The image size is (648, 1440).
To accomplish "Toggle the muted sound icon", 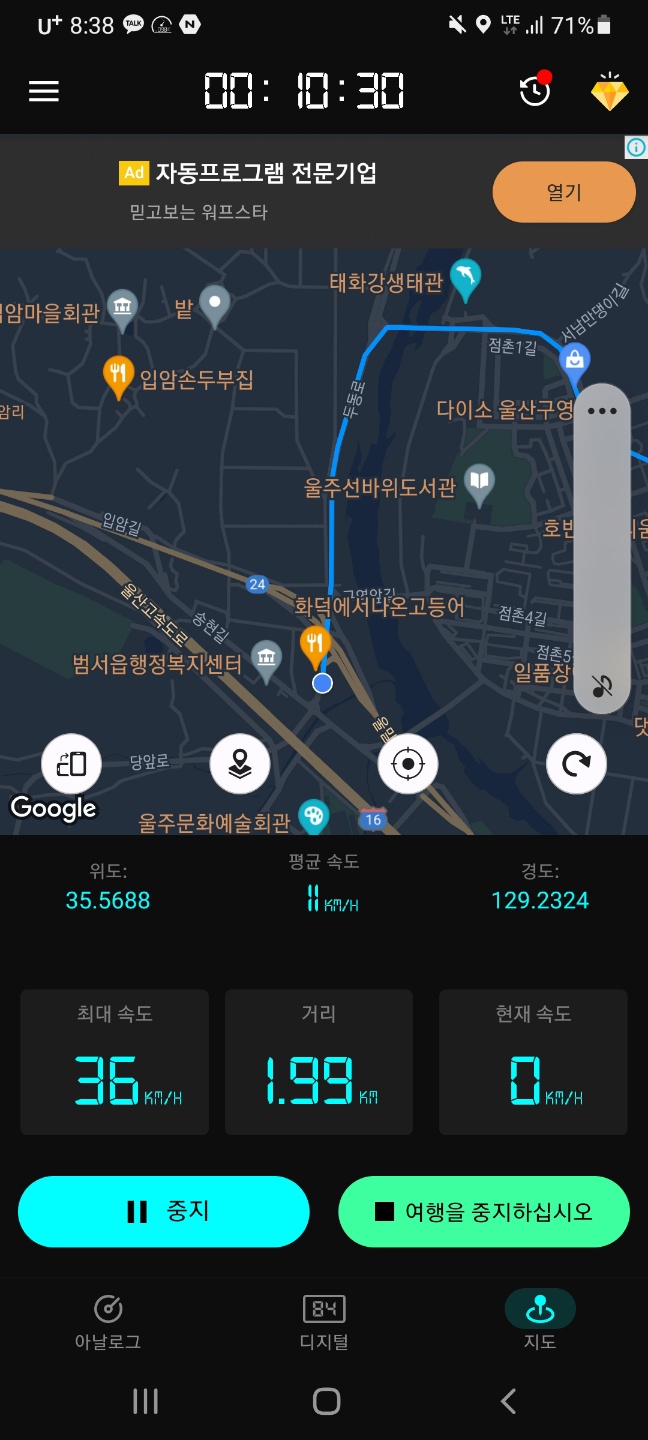I will [x=602, y=686].
